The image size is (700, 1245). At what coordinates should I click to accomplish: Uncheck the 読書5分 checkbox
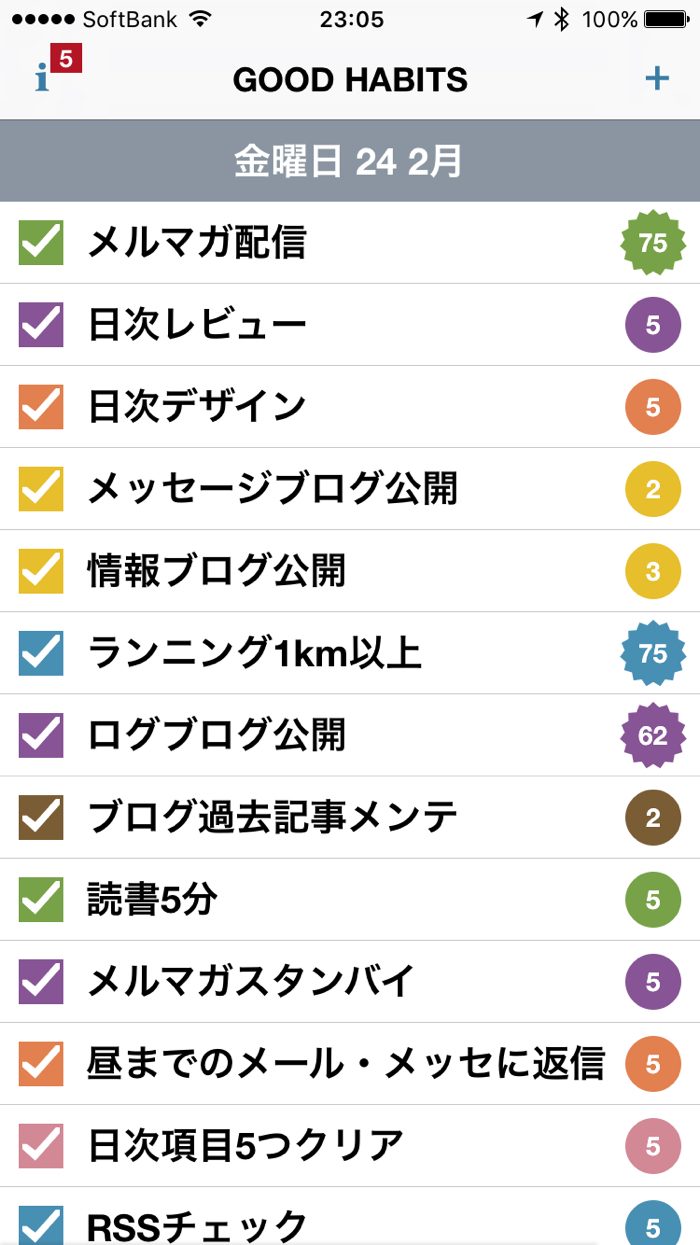coord(41,899)
